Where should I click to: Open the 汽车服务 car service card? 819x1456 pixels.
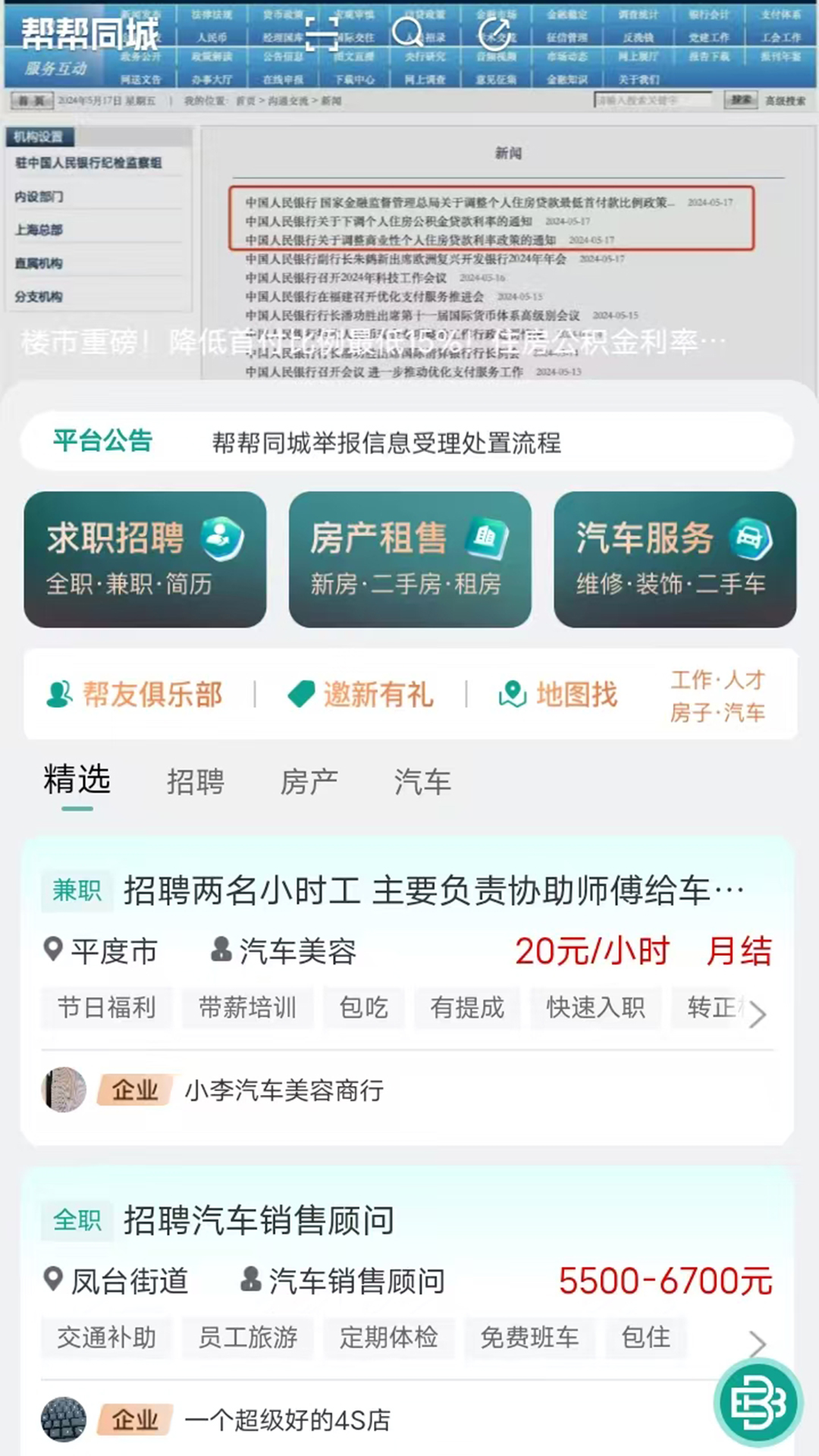[674, 559]
